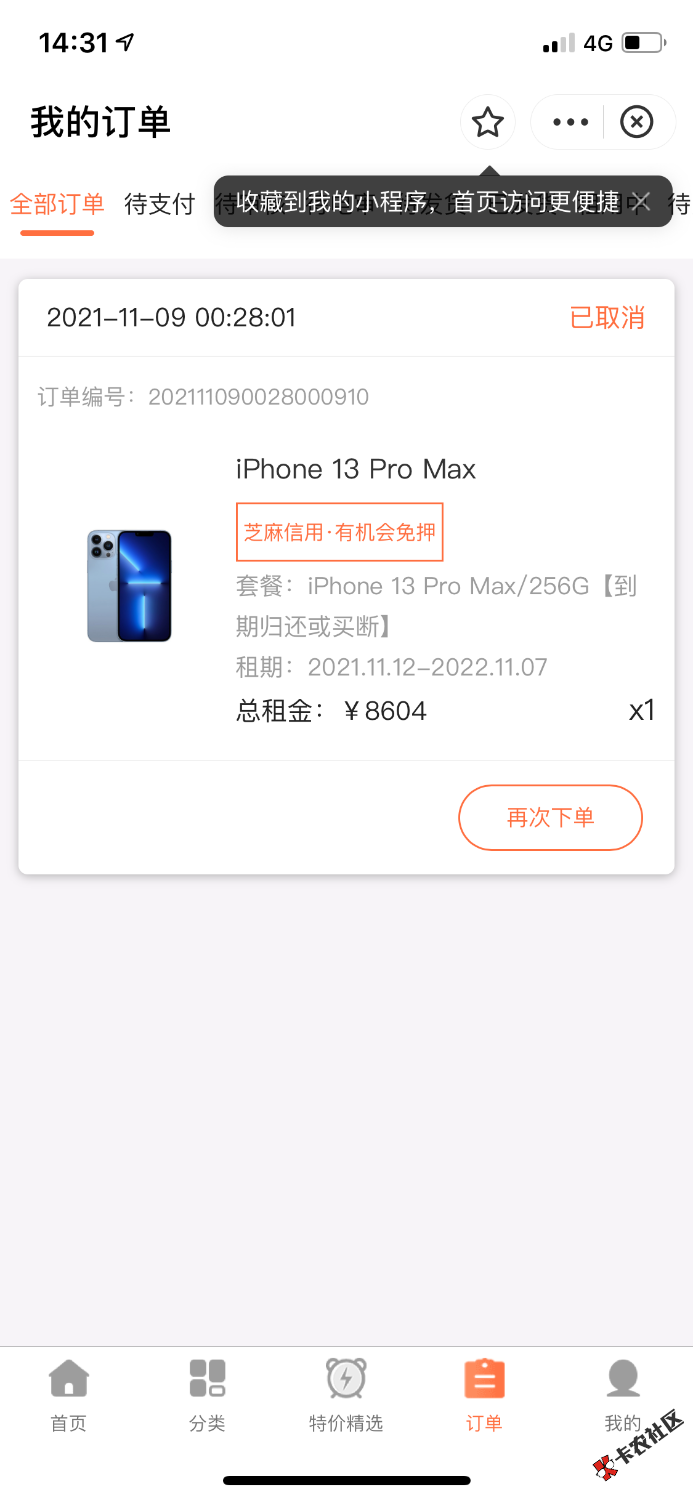This screenshot has width=693, height=1500.
Task: Open the three-dot more menu
Action: [570, 123]
